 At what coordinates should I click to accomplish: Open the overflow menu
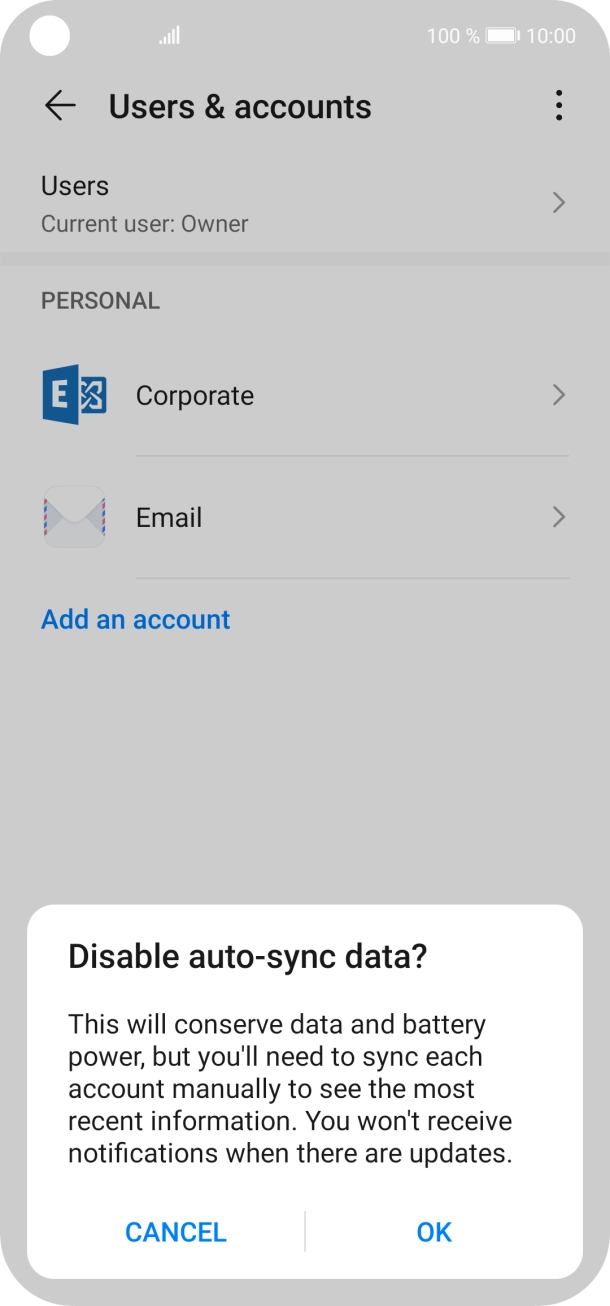pyautogui.click(x=558, y=106)
